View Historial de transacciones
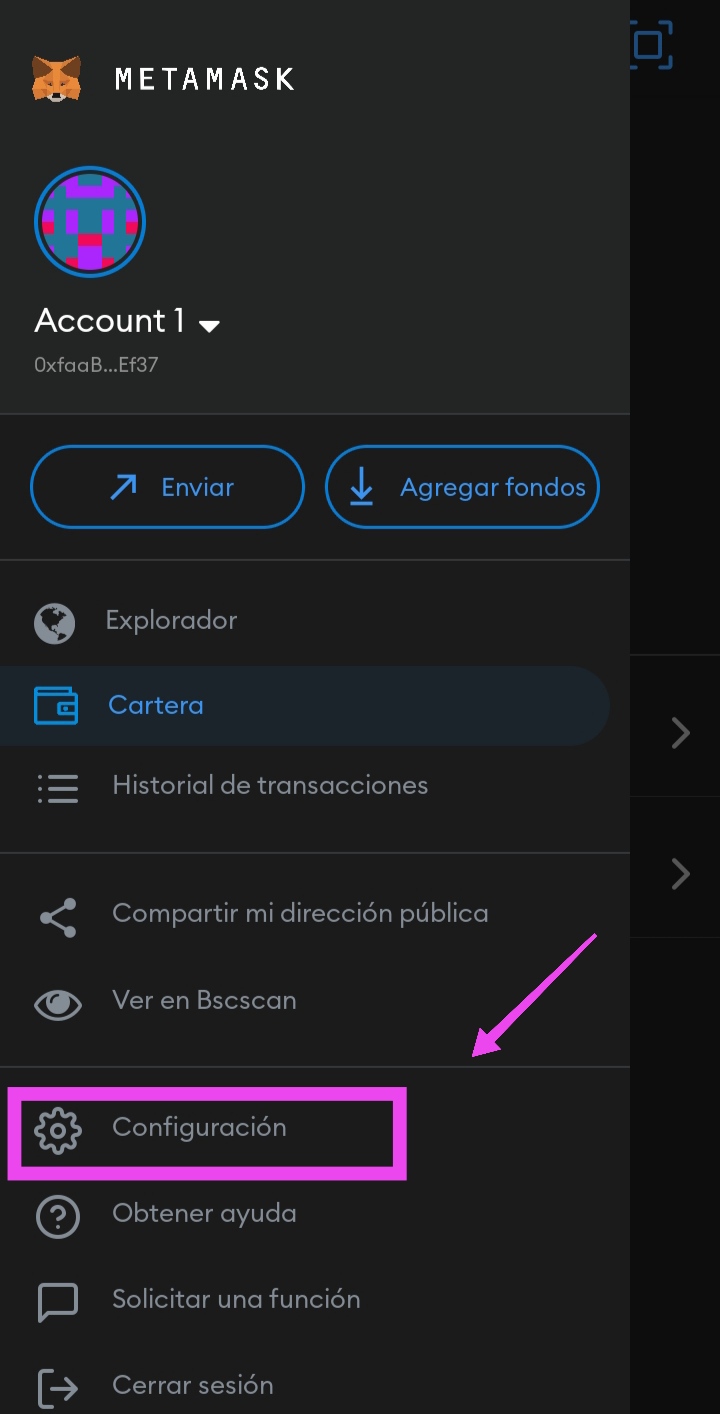 (270, 786)
